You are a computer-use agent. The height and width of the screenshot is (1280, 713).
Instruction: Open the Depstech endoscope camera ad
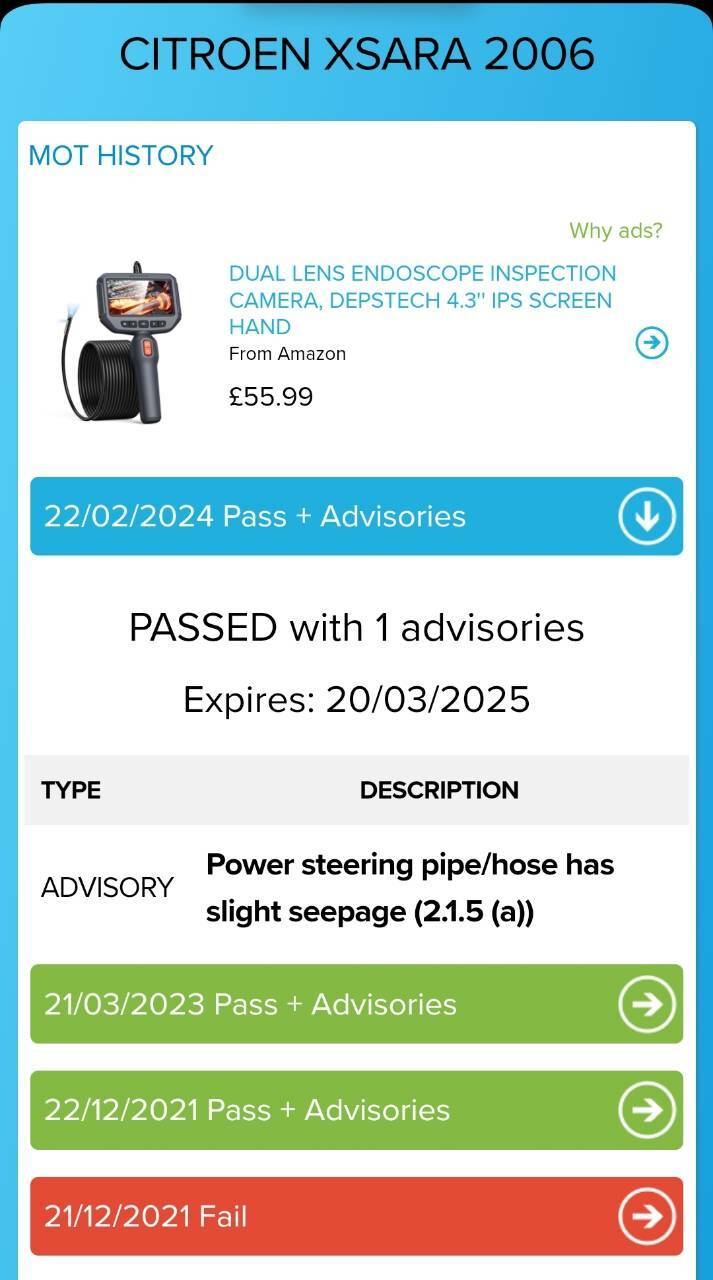[422, 300]
